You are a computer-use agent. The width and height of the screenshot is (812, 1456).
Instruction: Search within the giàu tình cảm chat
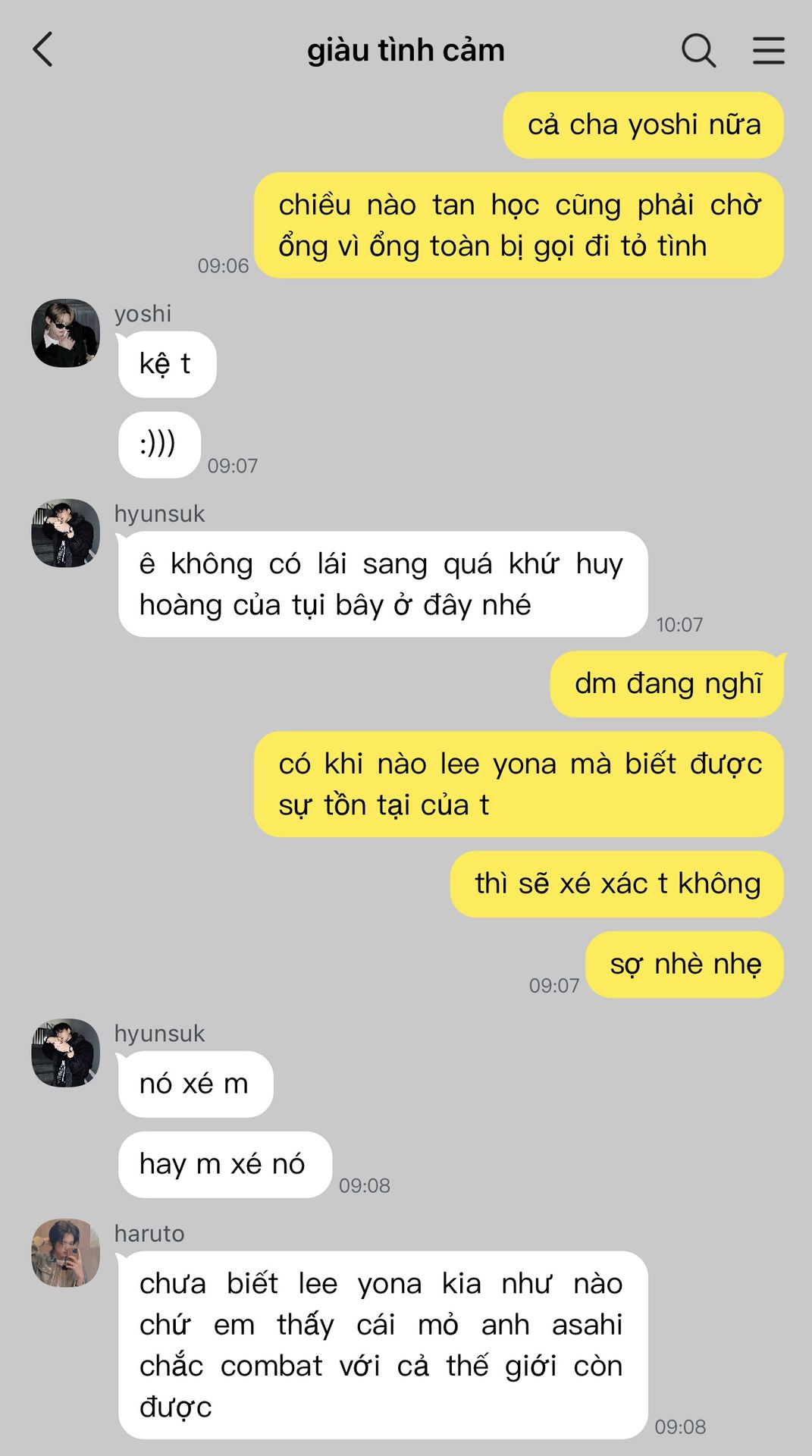coord(698,51)
